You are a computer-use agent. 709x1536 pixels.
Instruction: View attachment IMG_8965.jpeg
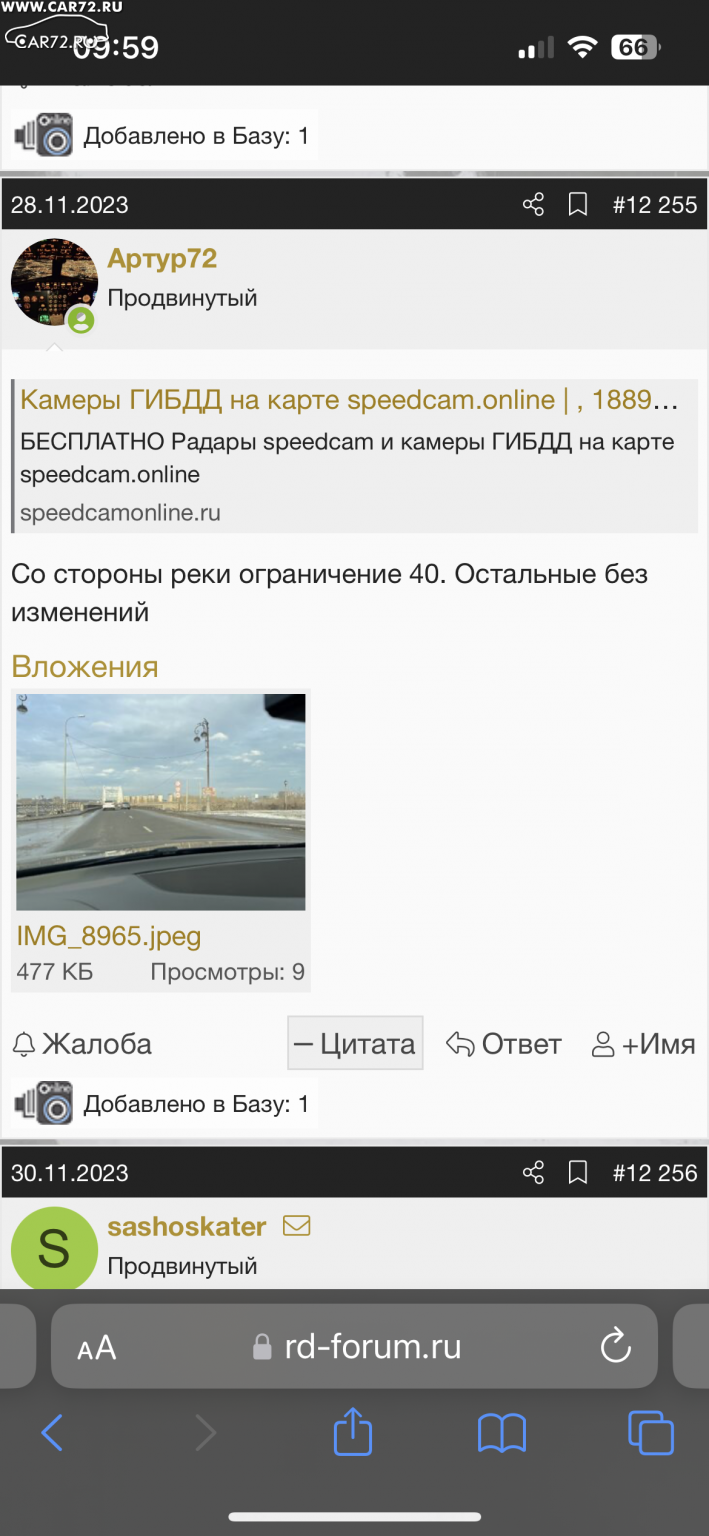pyautogui.click(x=161, y=802)
